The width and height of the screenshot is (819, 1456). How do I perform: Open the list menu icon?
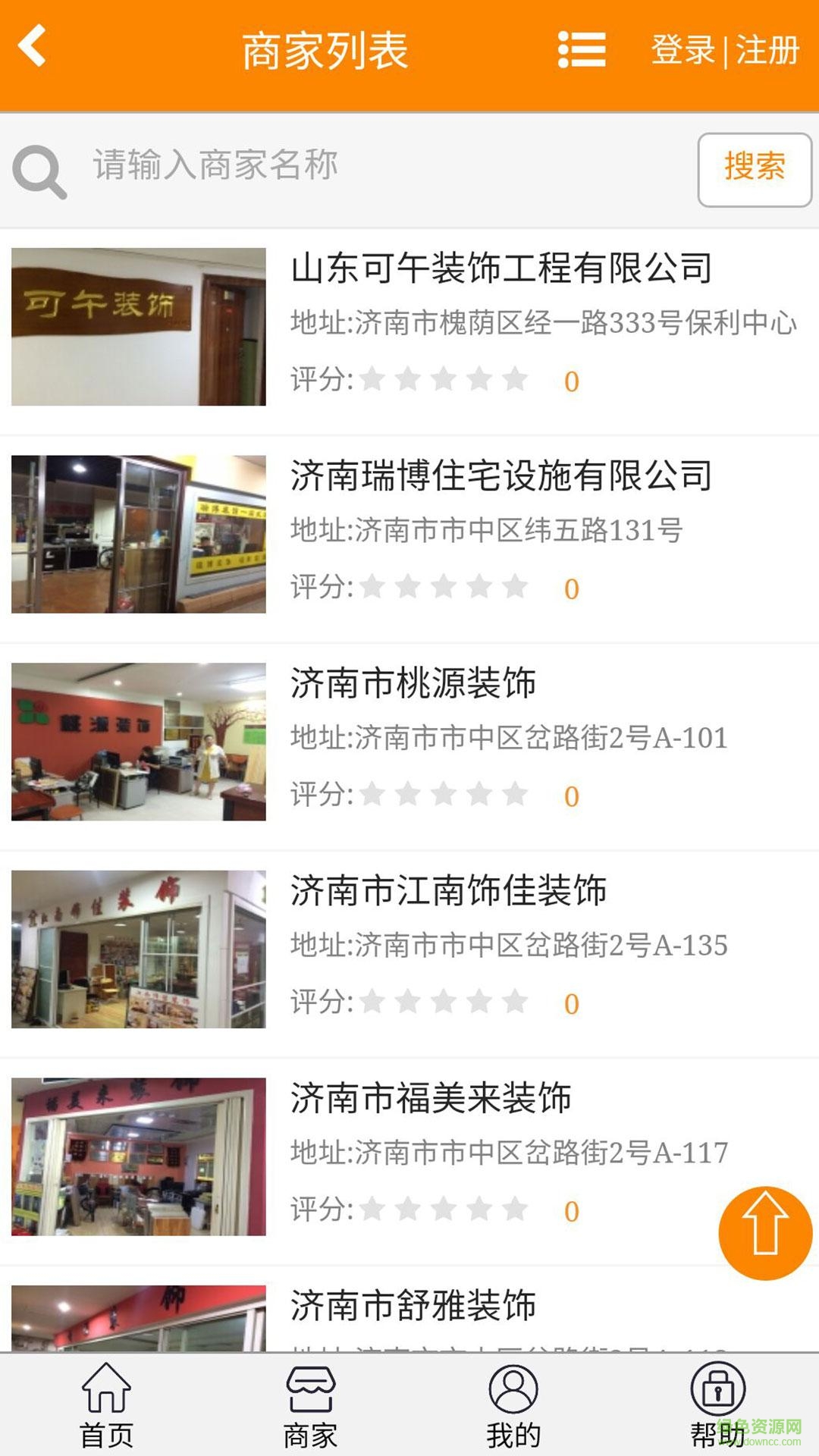point(582,50)
